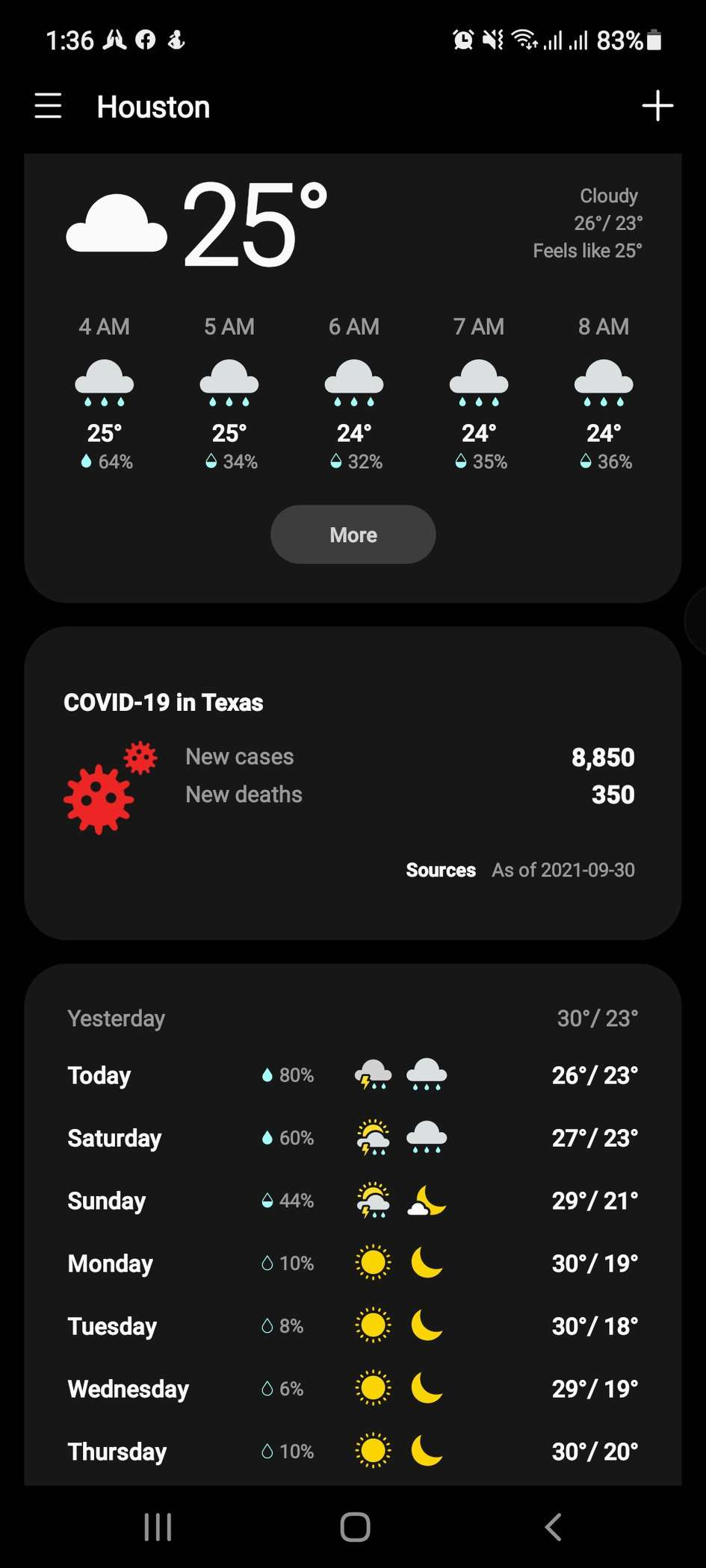Tap Today's thunderstorm icon
706x1568 pixels.
(x=374, y=1075)
